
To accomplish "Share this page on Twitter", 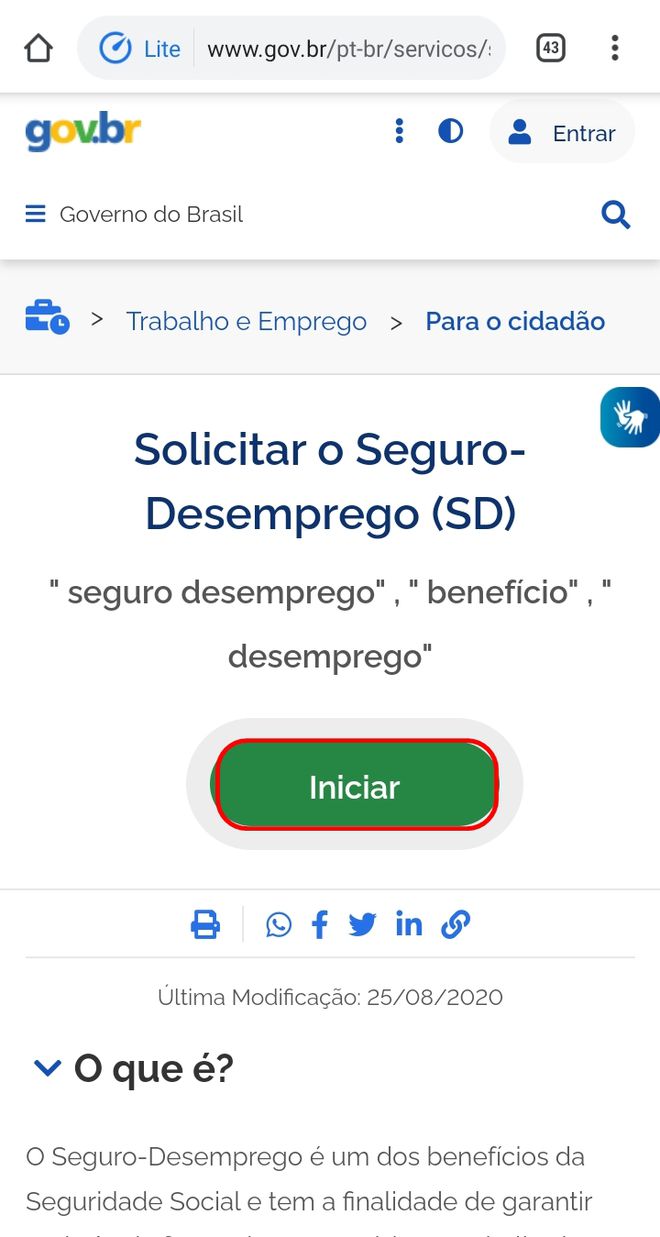I will point(363,925).
